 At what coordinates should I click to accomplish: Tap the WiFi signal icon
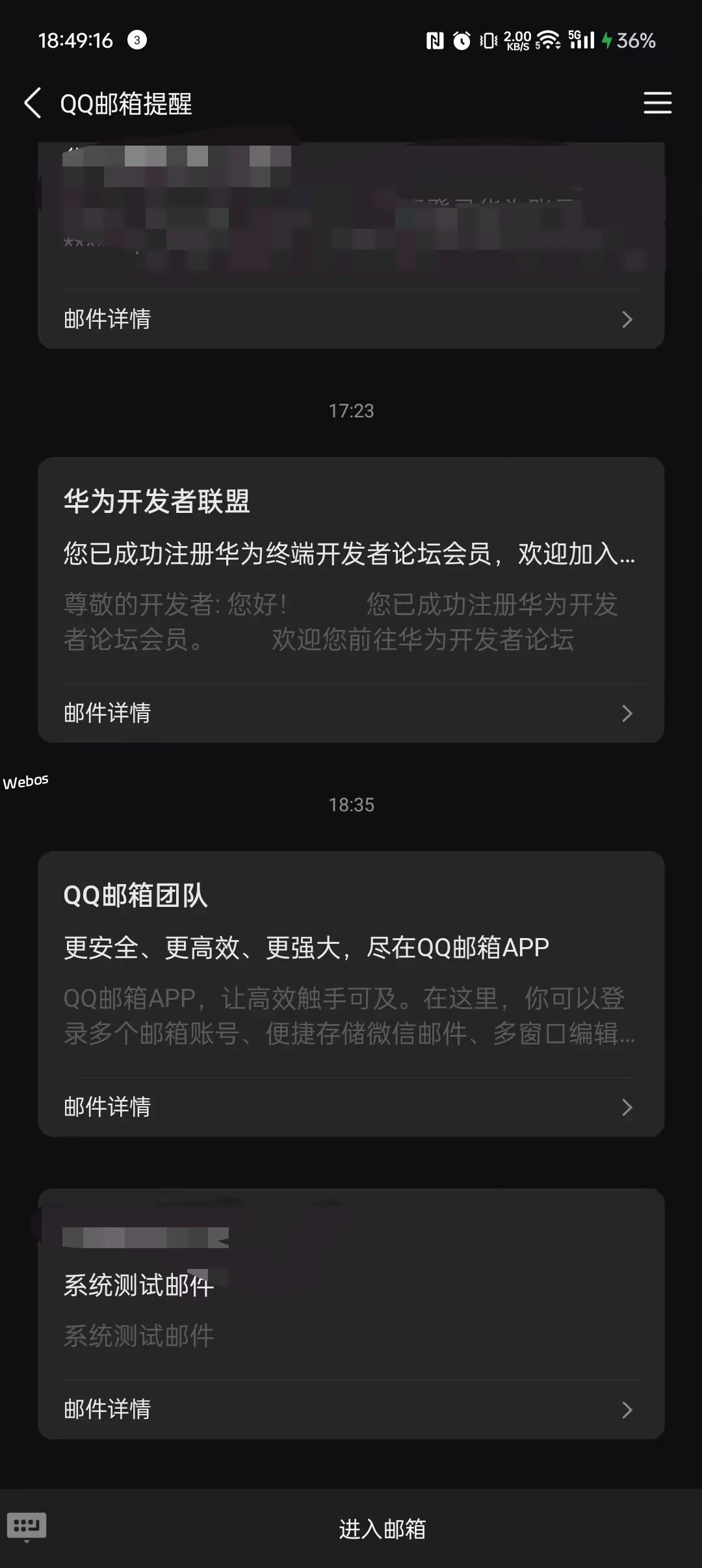(x=549, y=40)
